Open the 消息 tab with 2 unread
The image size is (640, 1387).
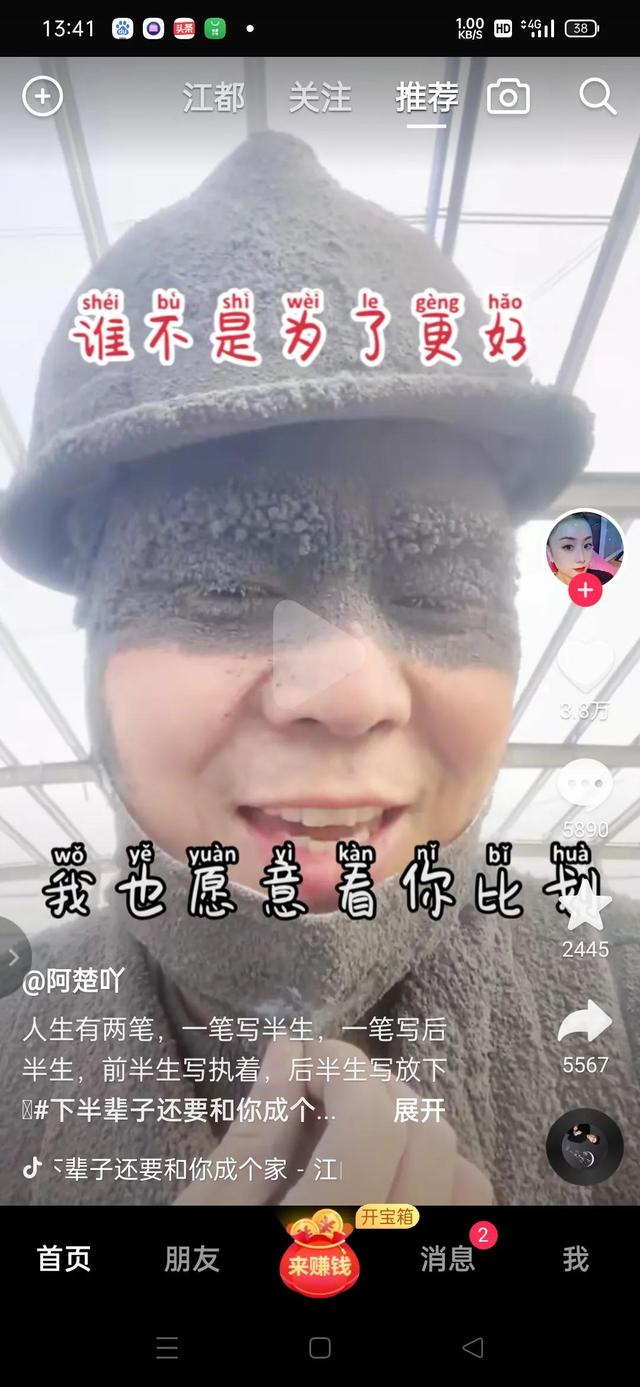(447, 1259)
